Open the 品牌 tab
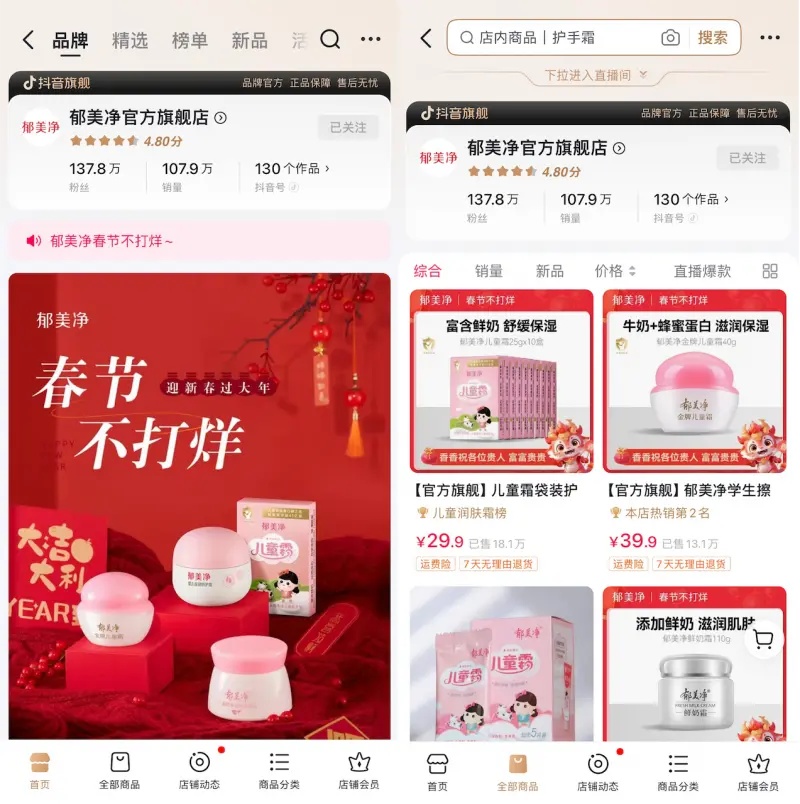Viewport: 800px width, 804px height. coord(70,41)
